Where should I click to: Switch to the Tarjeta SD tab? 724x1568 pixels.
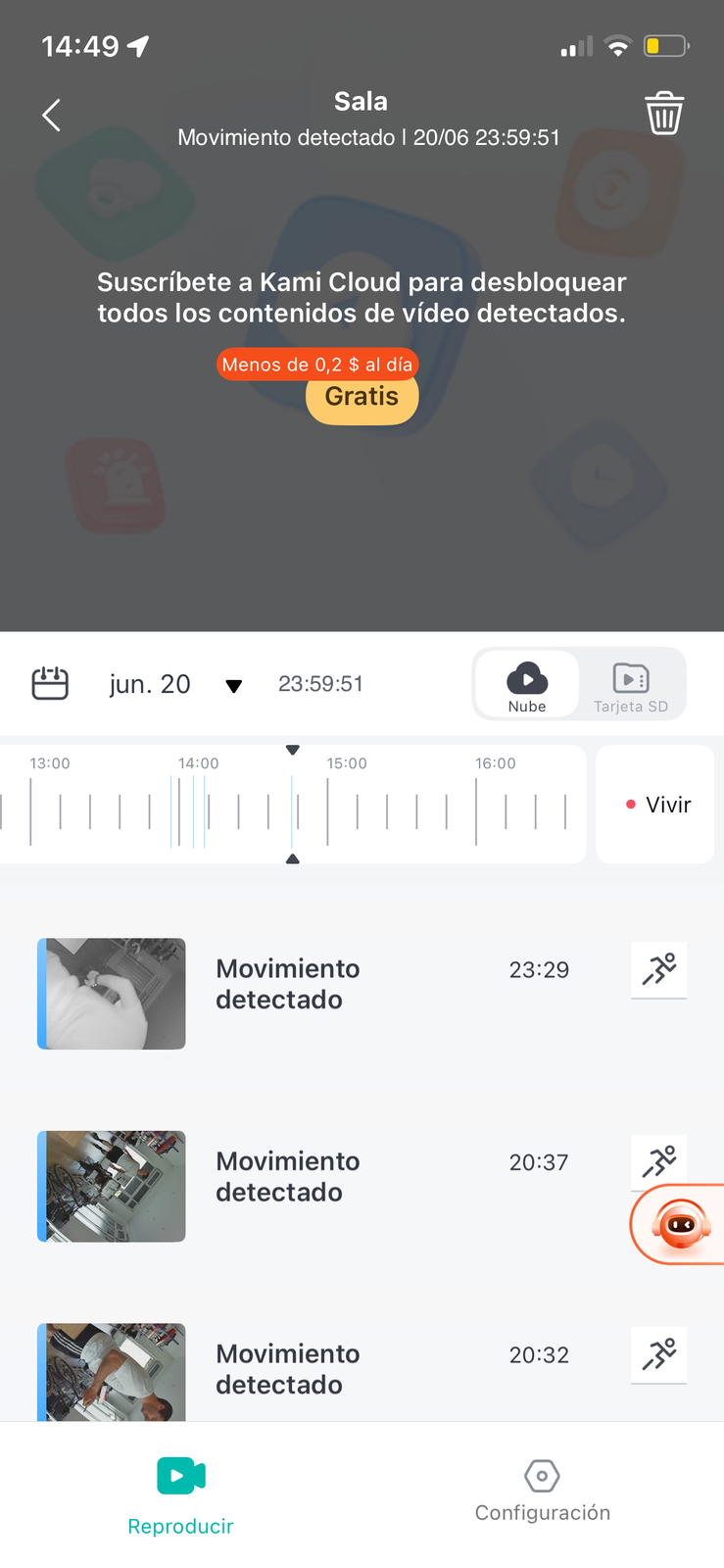(x=631, y=684)
